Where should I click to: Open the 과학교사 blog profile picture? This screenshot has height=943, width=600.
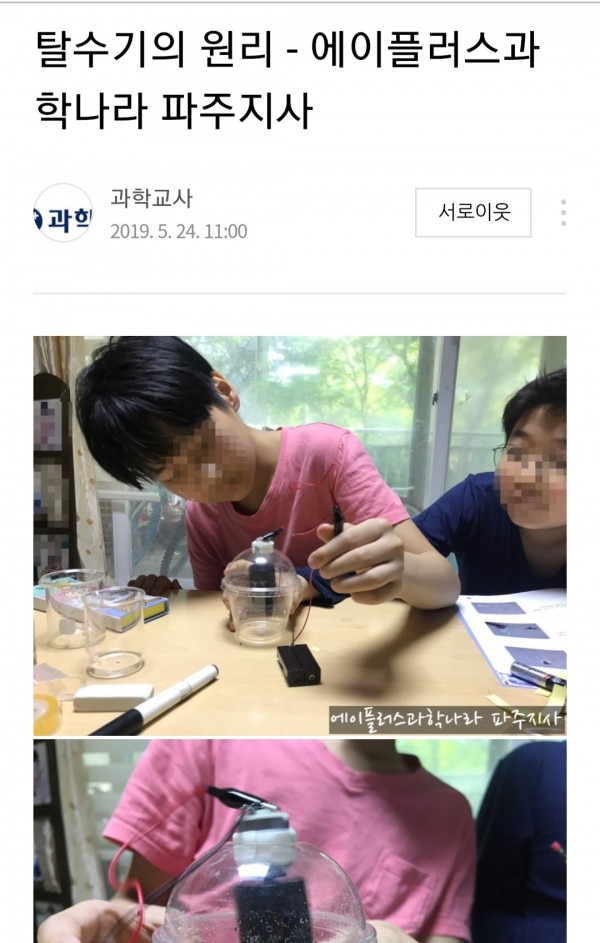pyautogui.click(x=63, y=213)
